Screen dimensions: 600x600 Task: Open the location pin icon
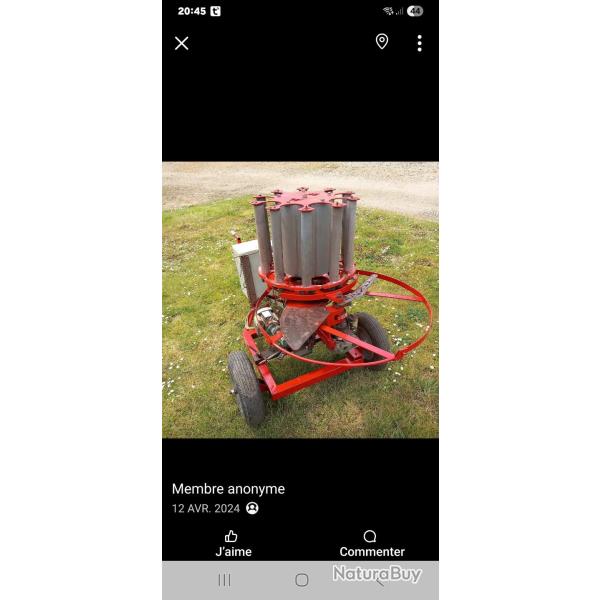click(x=381, y=41)
